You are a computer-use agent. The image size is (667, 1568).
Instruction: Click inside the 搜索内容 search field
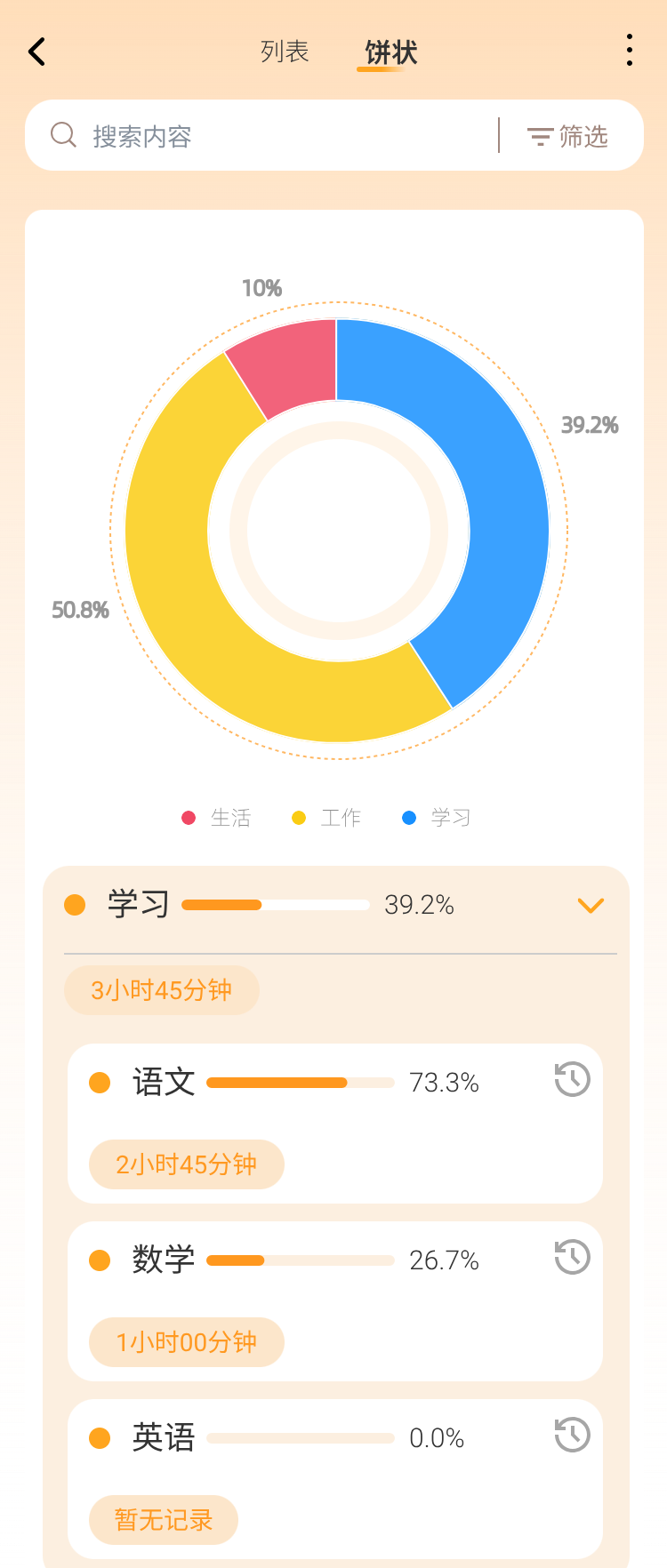click(222, 134)
